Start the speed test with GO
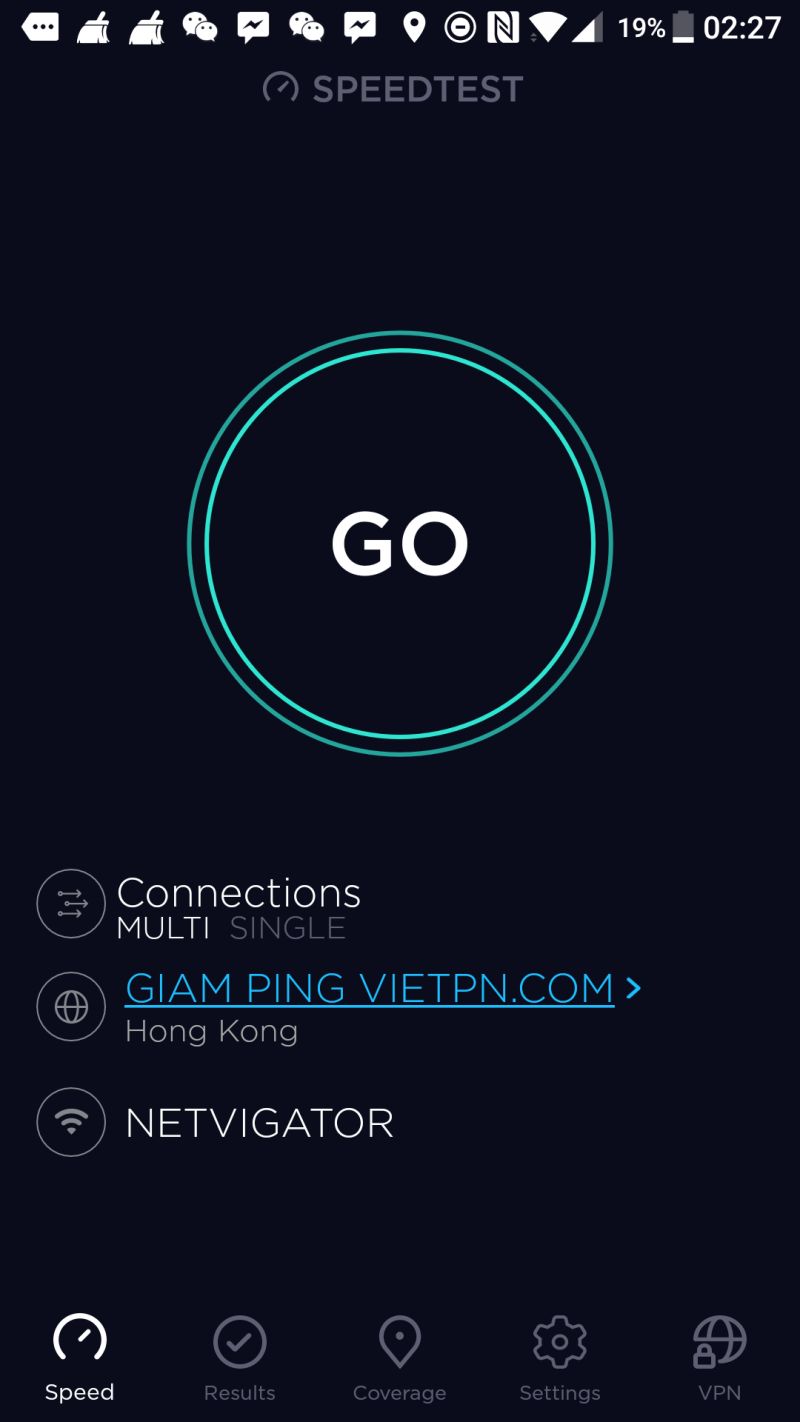The image size is (800, 1422). [400, 543]
